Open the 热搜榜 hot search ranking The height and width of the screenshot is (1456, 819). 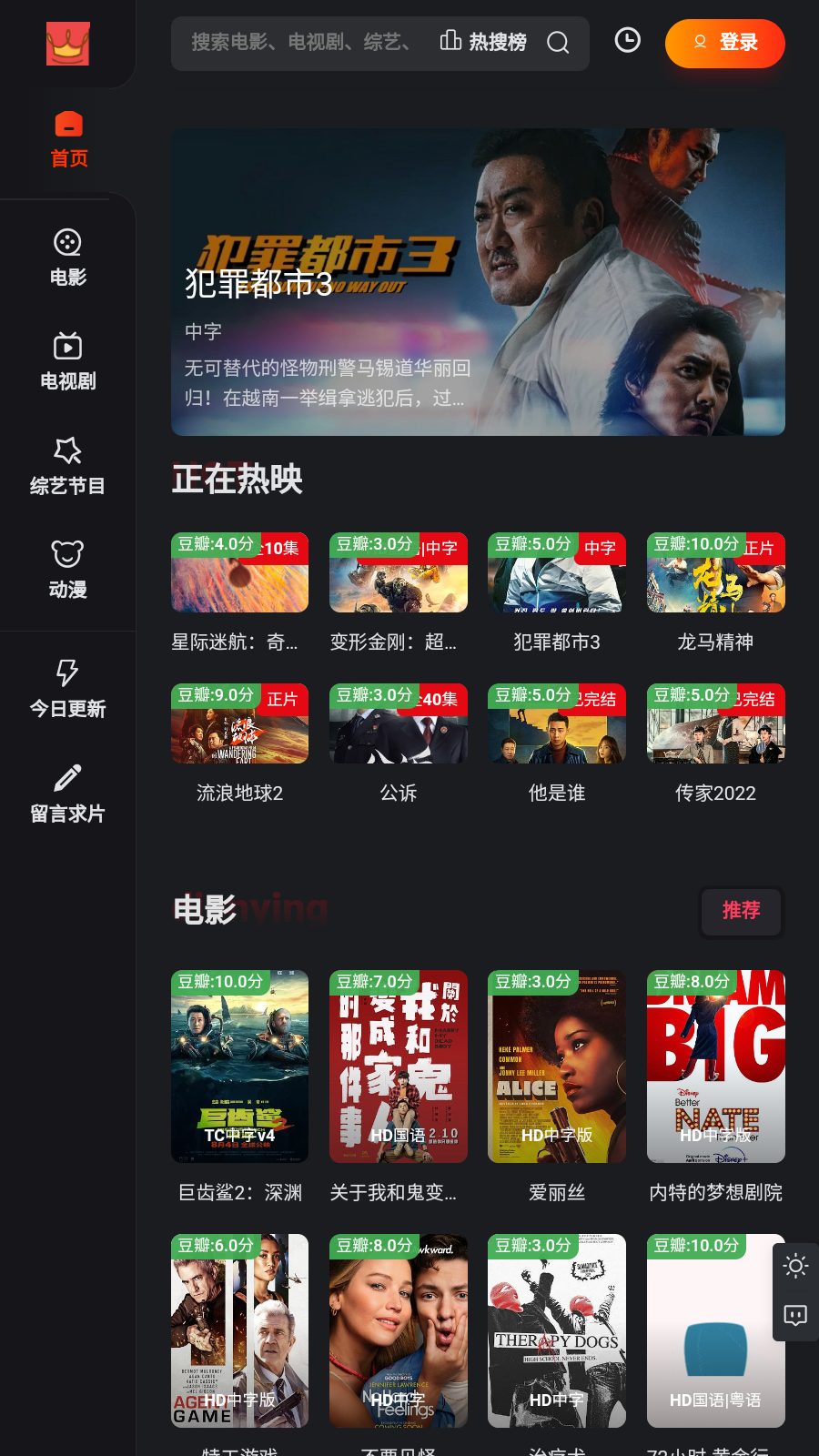tap(483, 42)
